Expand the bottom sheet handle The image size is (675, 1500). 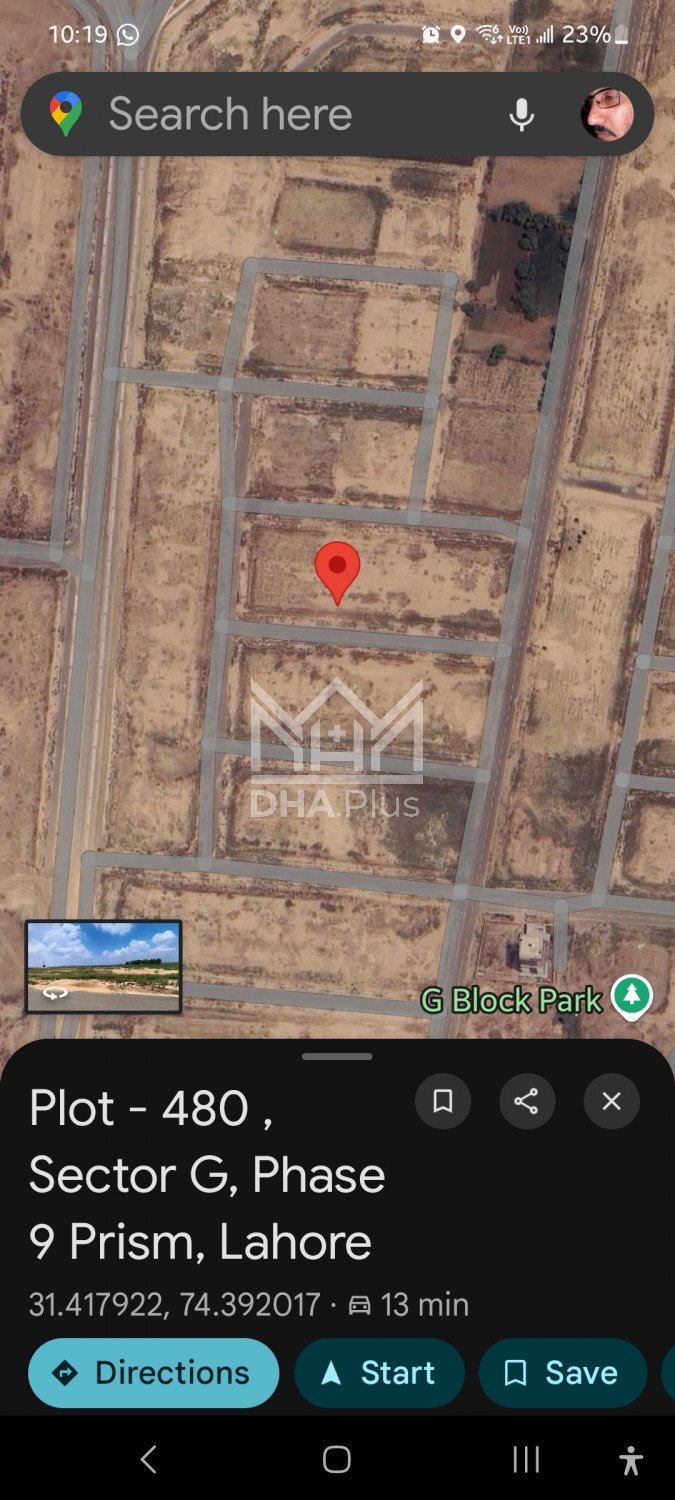pos(337,1056)
